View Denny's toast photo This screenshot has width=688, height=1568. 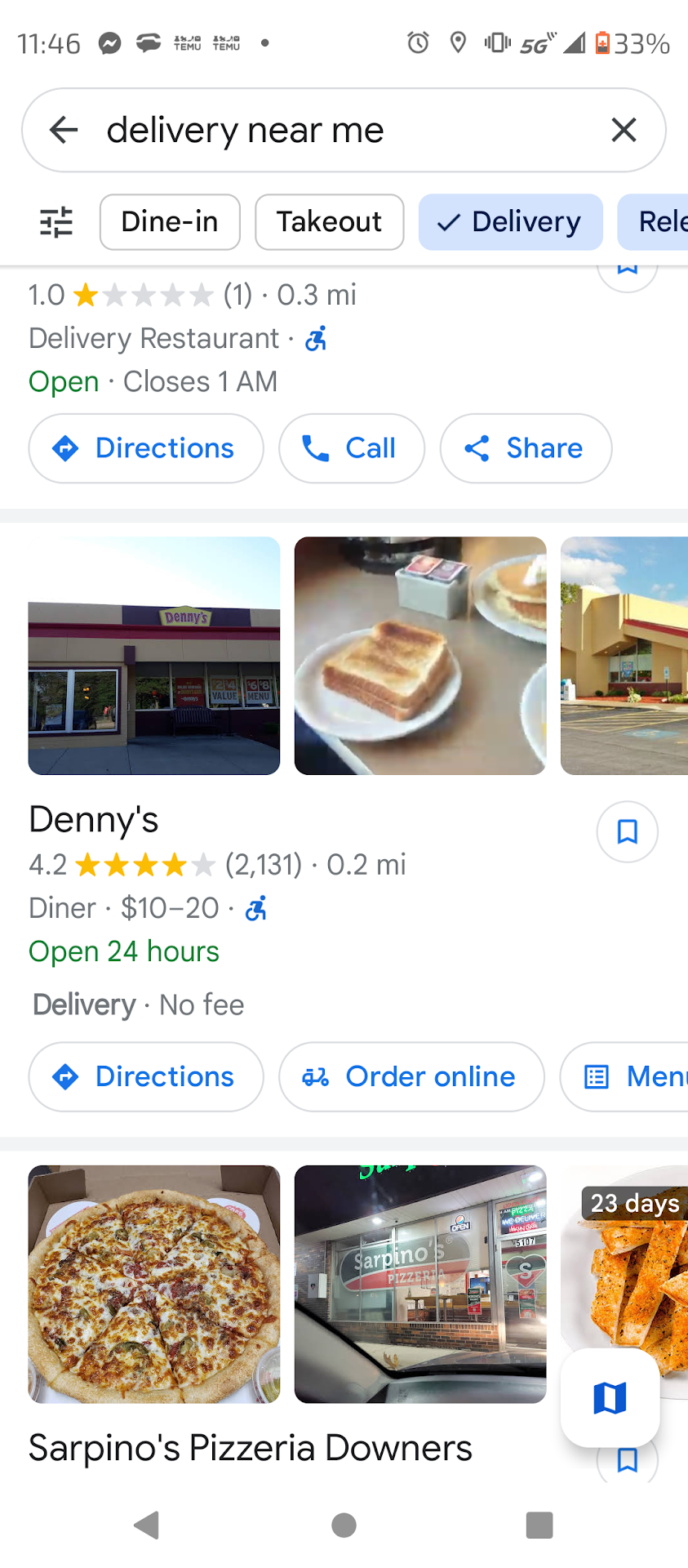click(x=420, y=656)
